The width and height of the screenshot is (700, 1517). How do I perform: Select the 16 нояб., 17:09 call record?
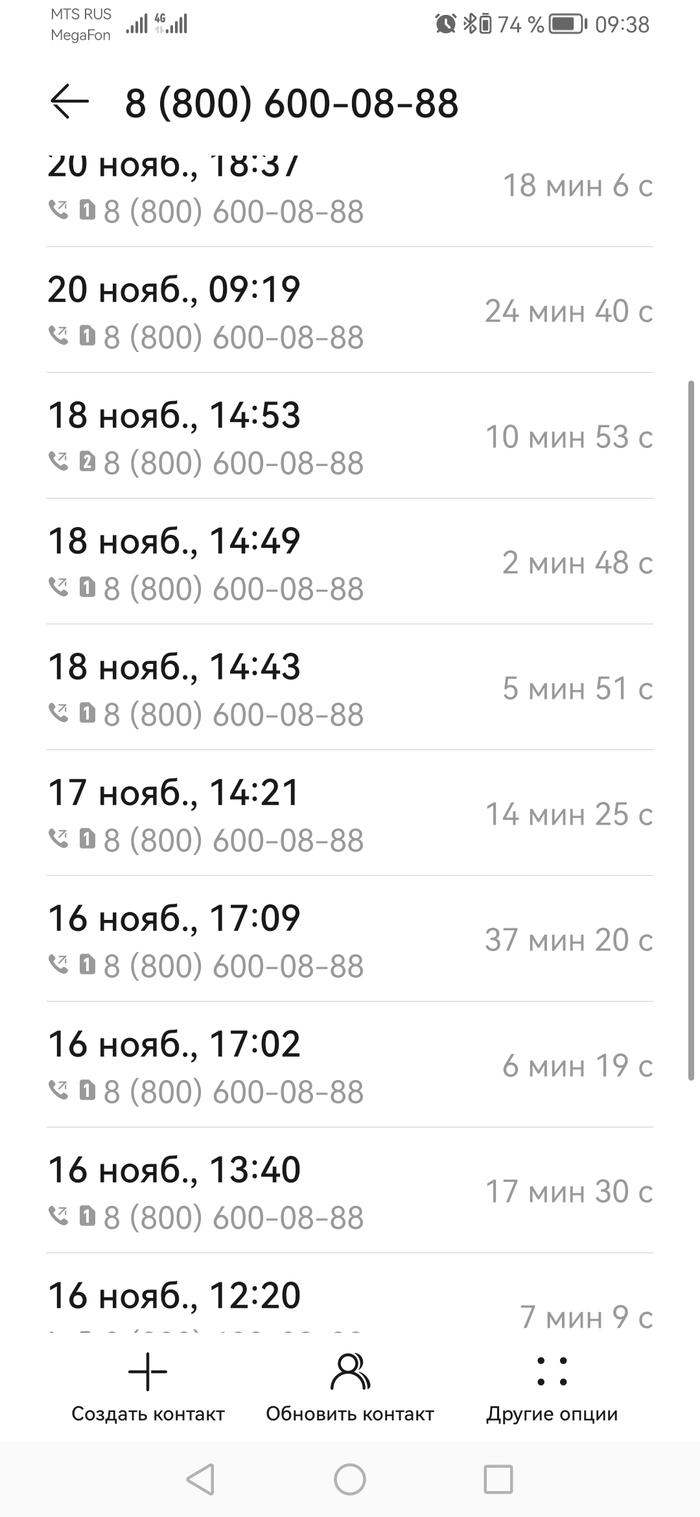click(x=350, y=940)
